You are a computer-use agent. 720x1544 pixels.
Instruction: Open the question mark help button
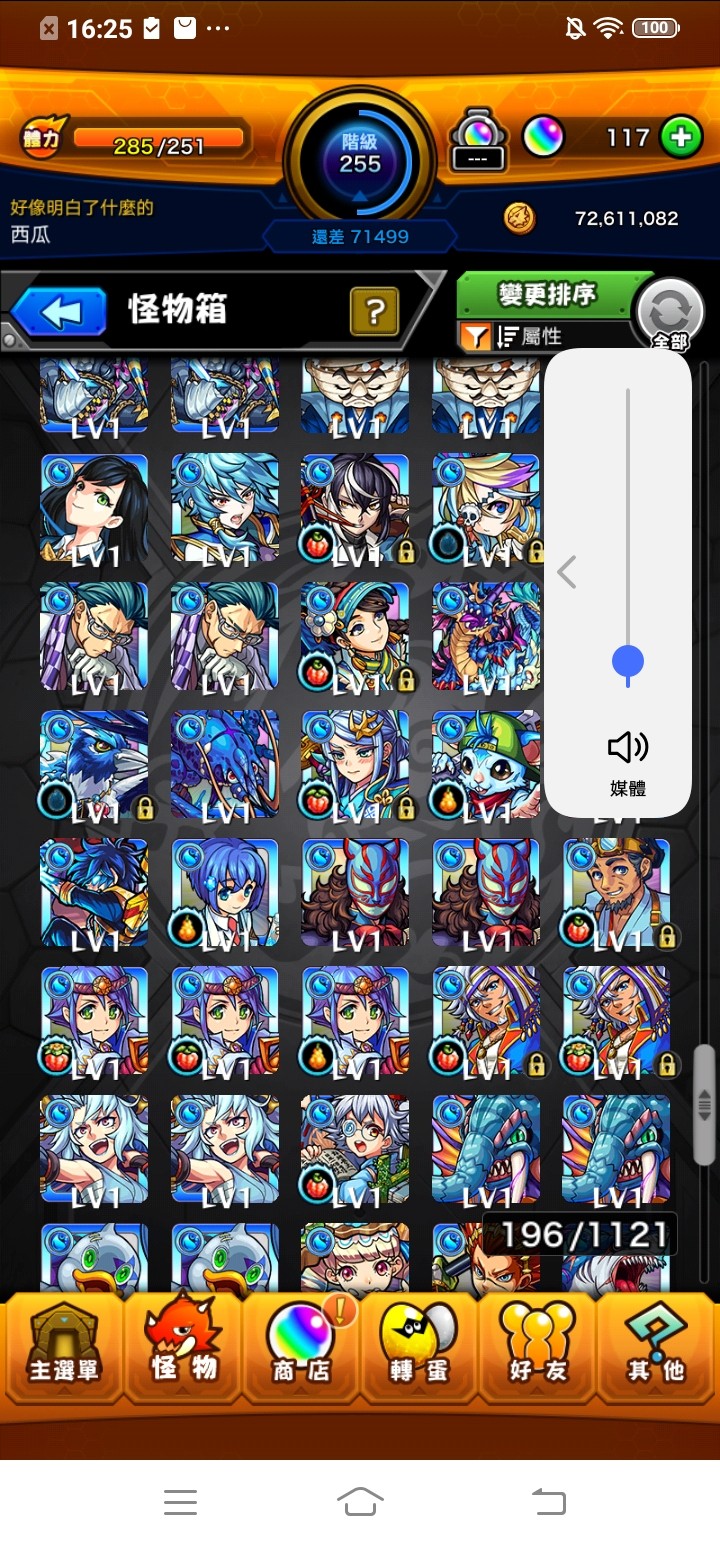[374, 312]
